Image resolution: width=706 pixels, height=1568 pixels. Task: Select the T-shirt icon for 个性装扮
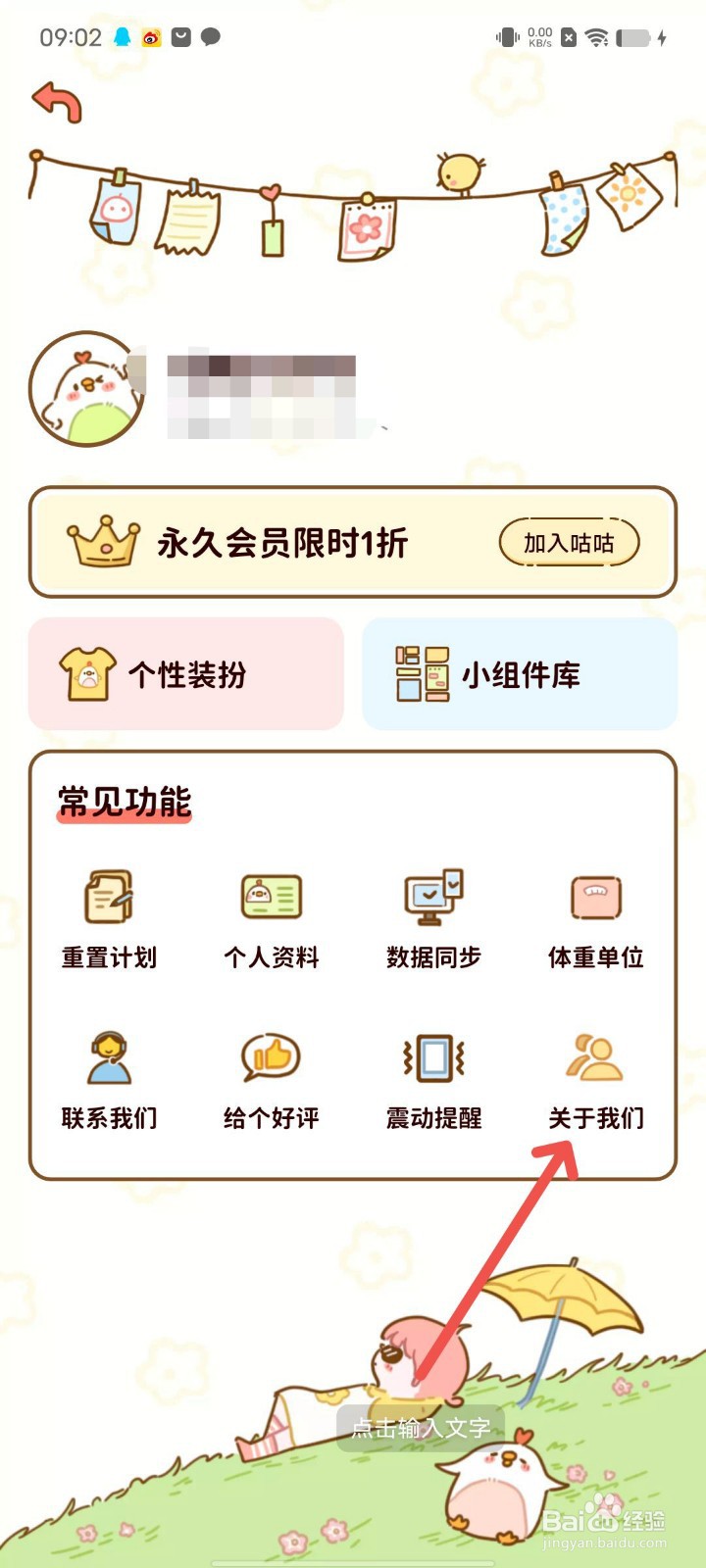[x=86, y=674]
